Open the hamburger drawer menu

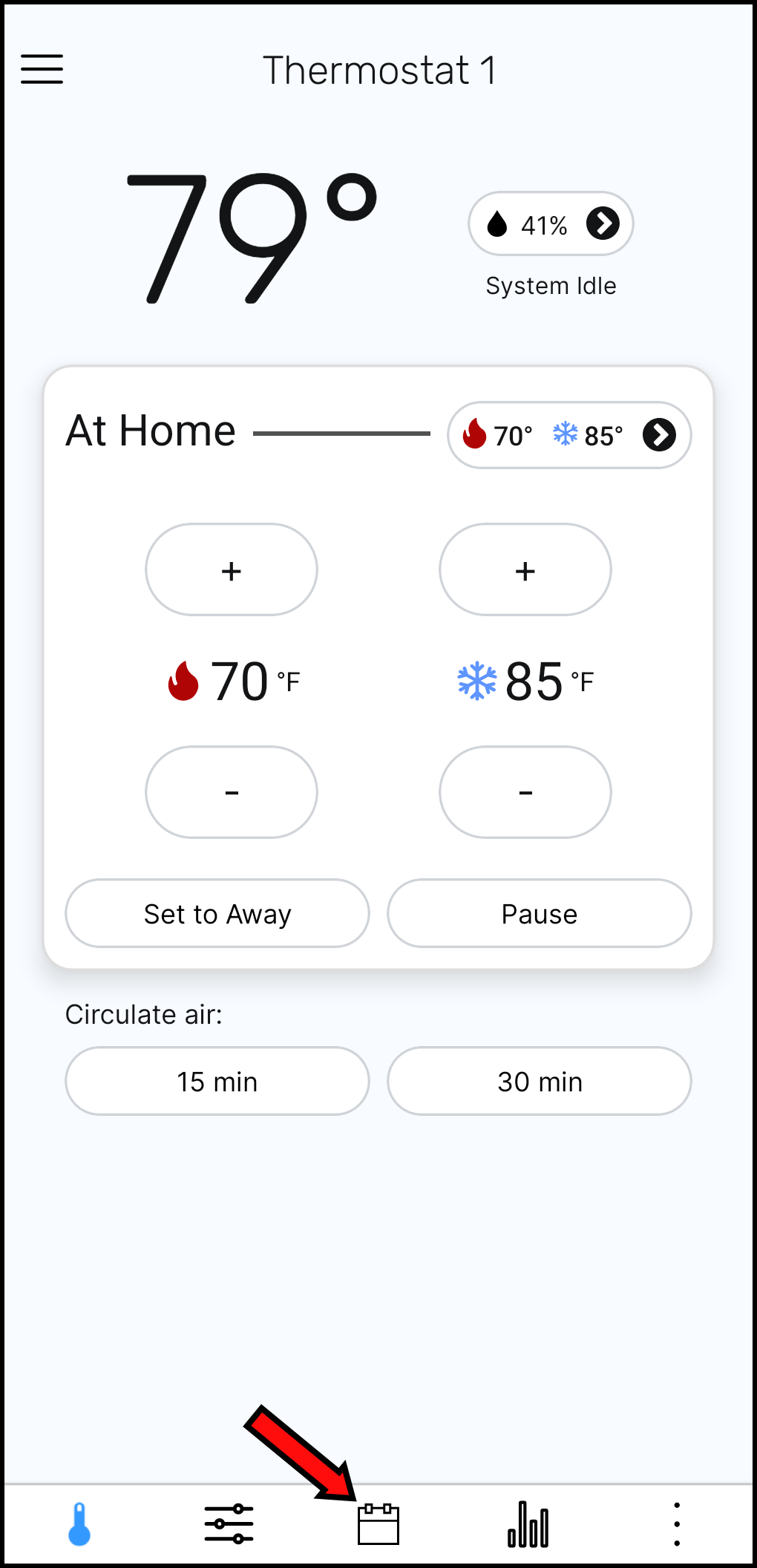point(42,69)
